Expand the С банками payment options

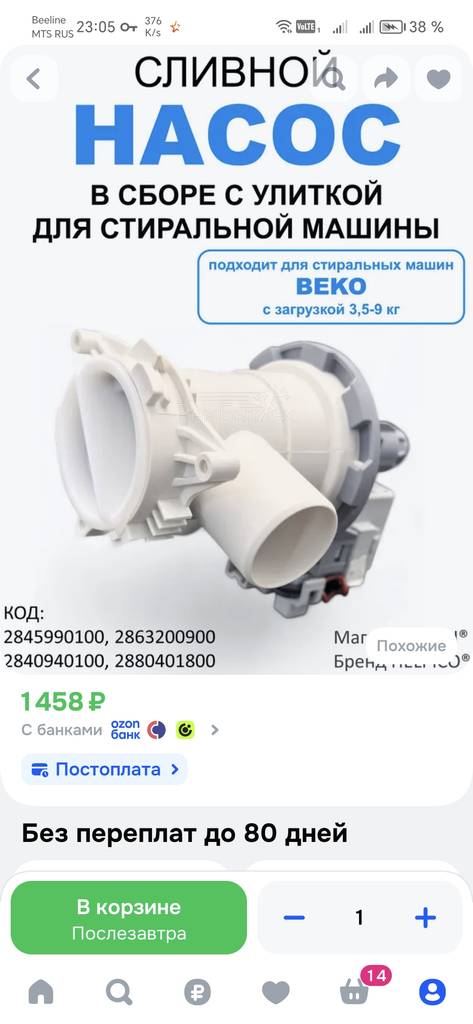coord(120,729)
